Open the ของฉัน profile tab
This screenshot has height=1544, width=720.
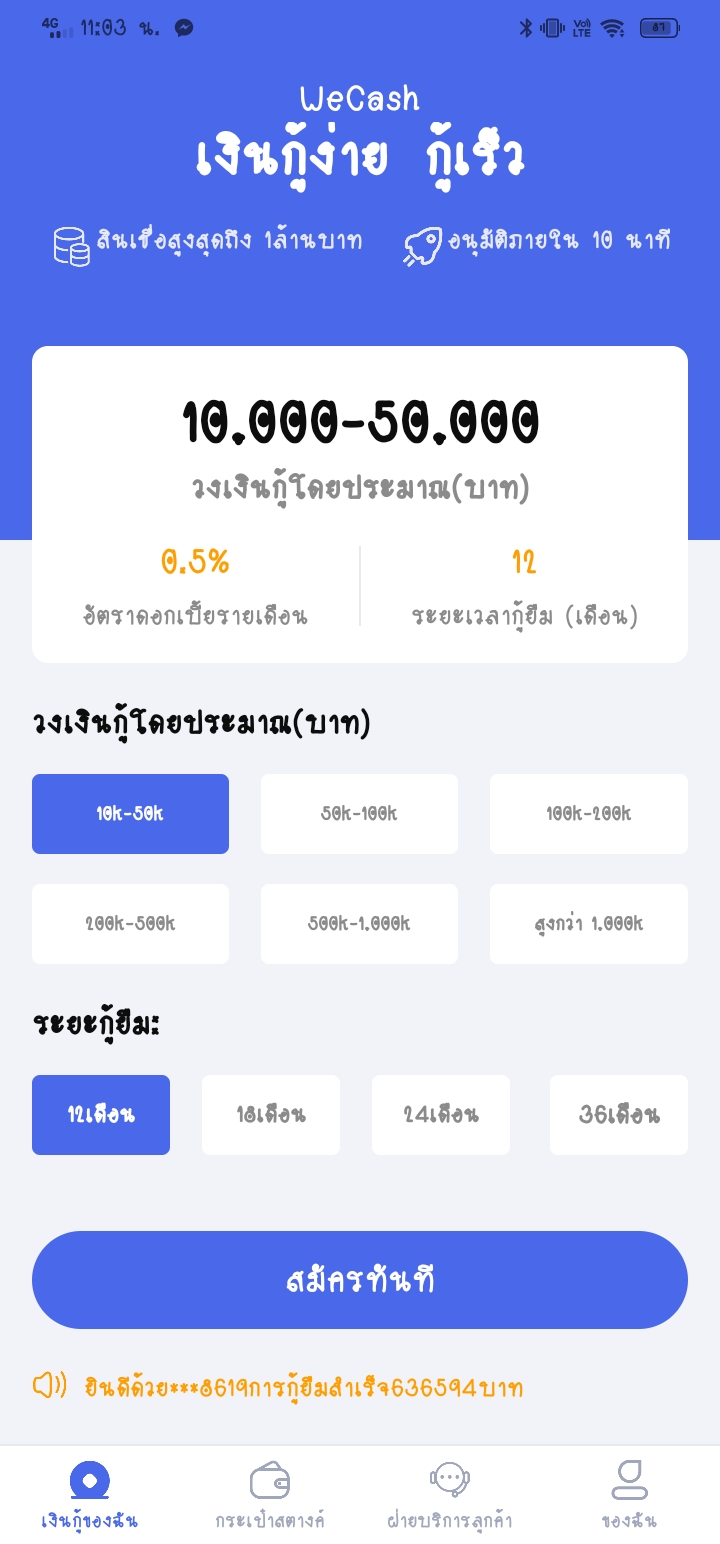tap(630, 1495)
